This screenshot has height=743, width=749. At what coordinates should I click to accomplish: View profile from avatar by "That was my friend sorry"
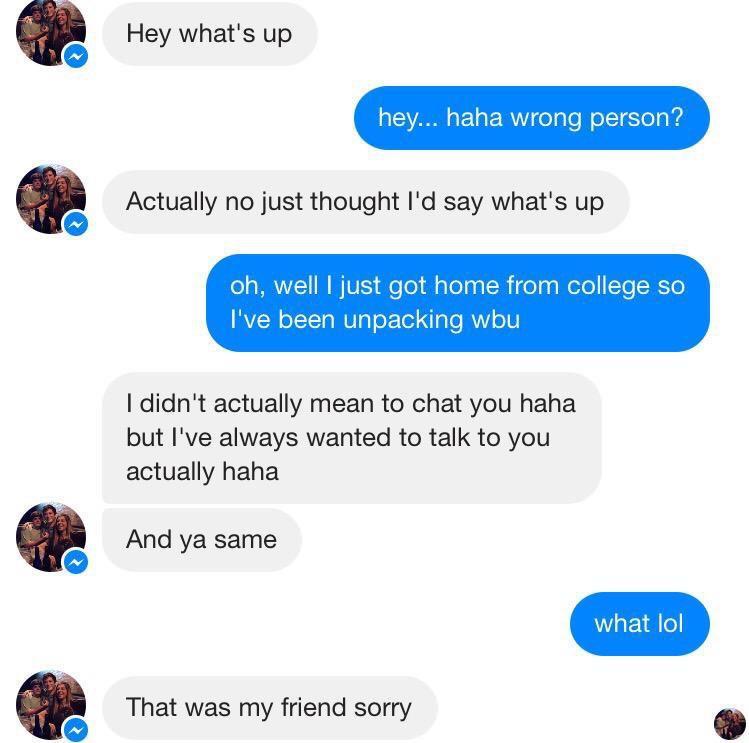tap(51, 706)
